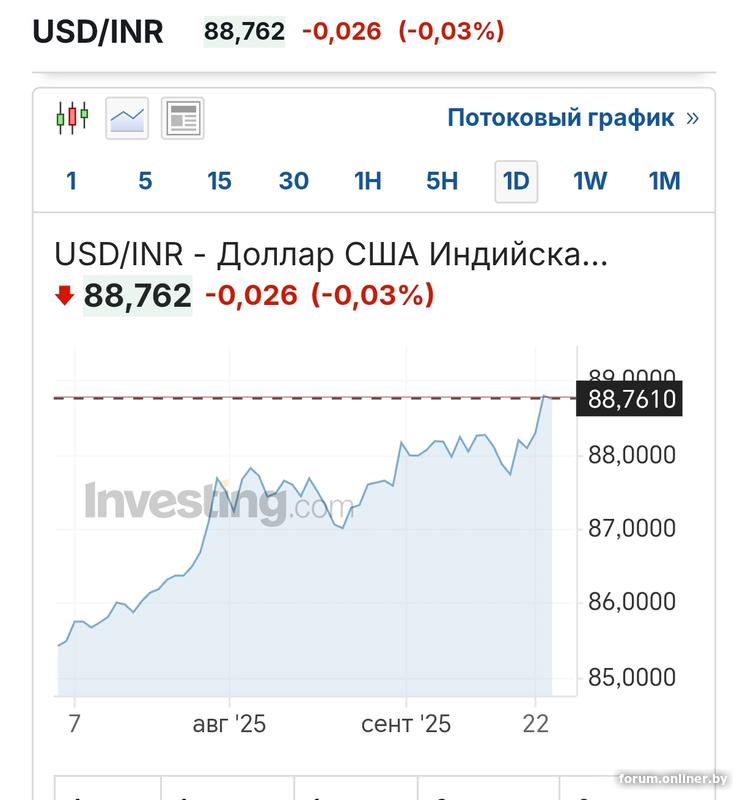
Task: Open the chart news layout icon
Action: coord(182,118)
